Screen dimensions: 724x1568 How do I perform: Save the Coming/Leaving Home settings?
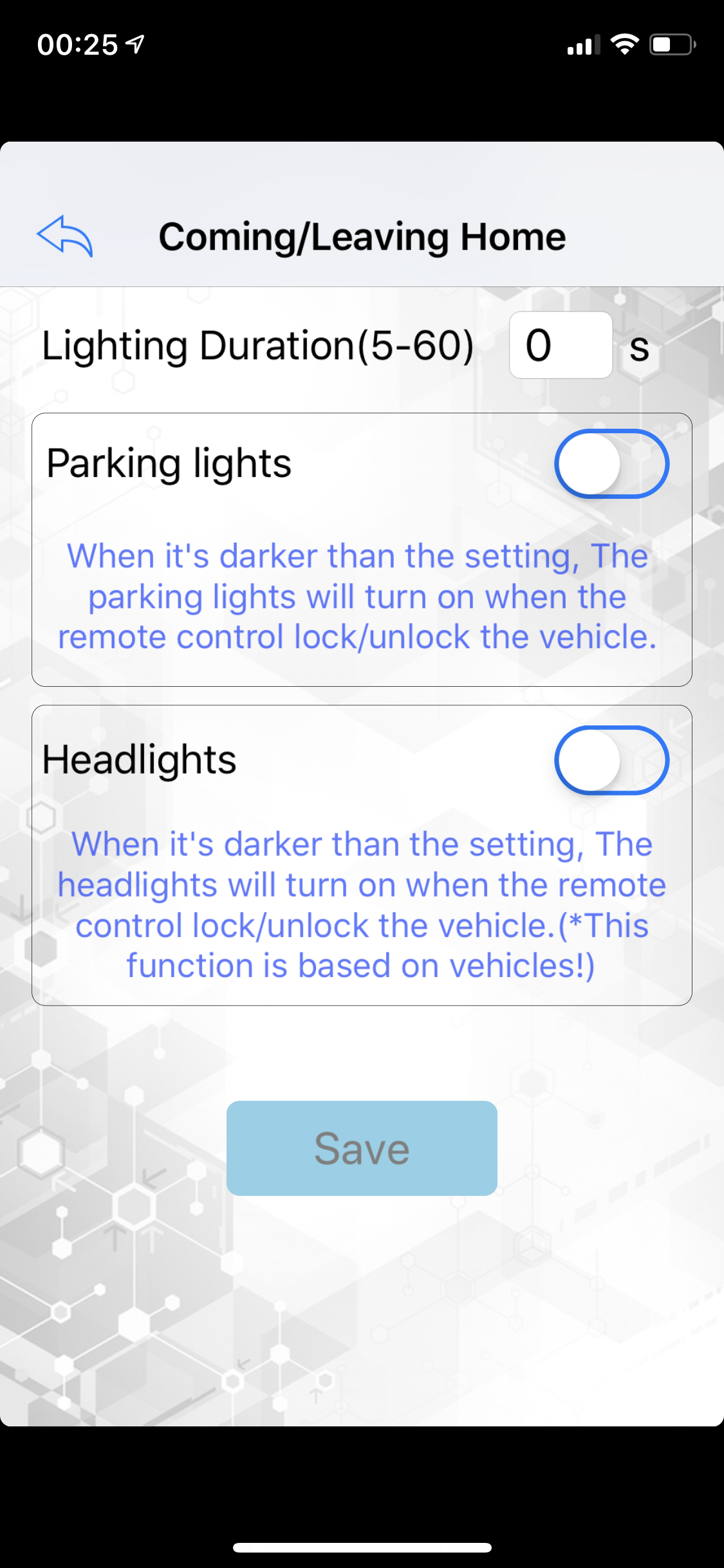(x=362, y=1148)
